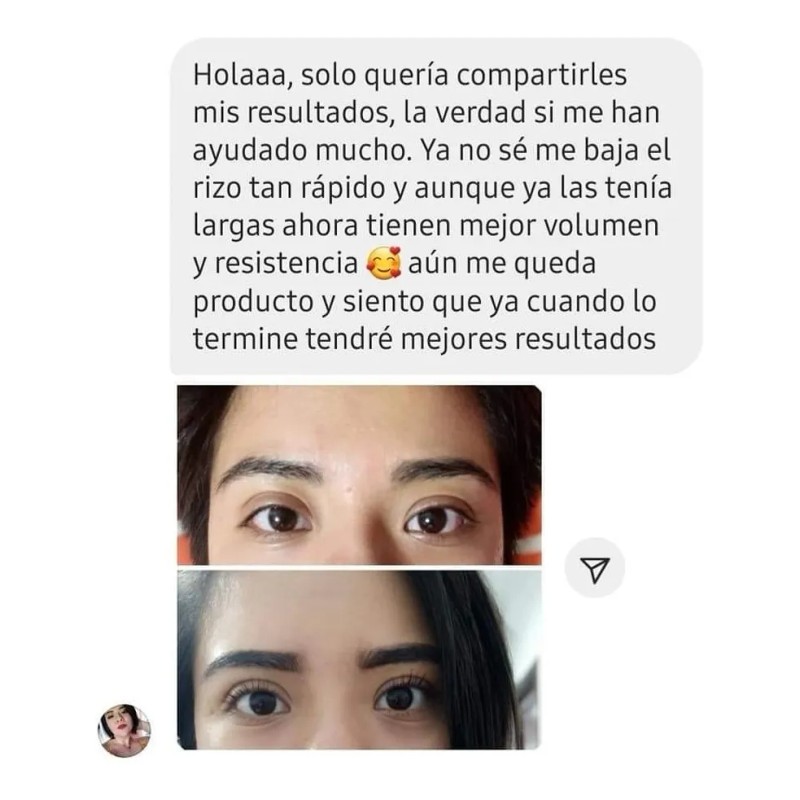This screenshot has height=800, width=800.
Task: Open the eyelash before-and-after photo
Action: click(359, 567)
